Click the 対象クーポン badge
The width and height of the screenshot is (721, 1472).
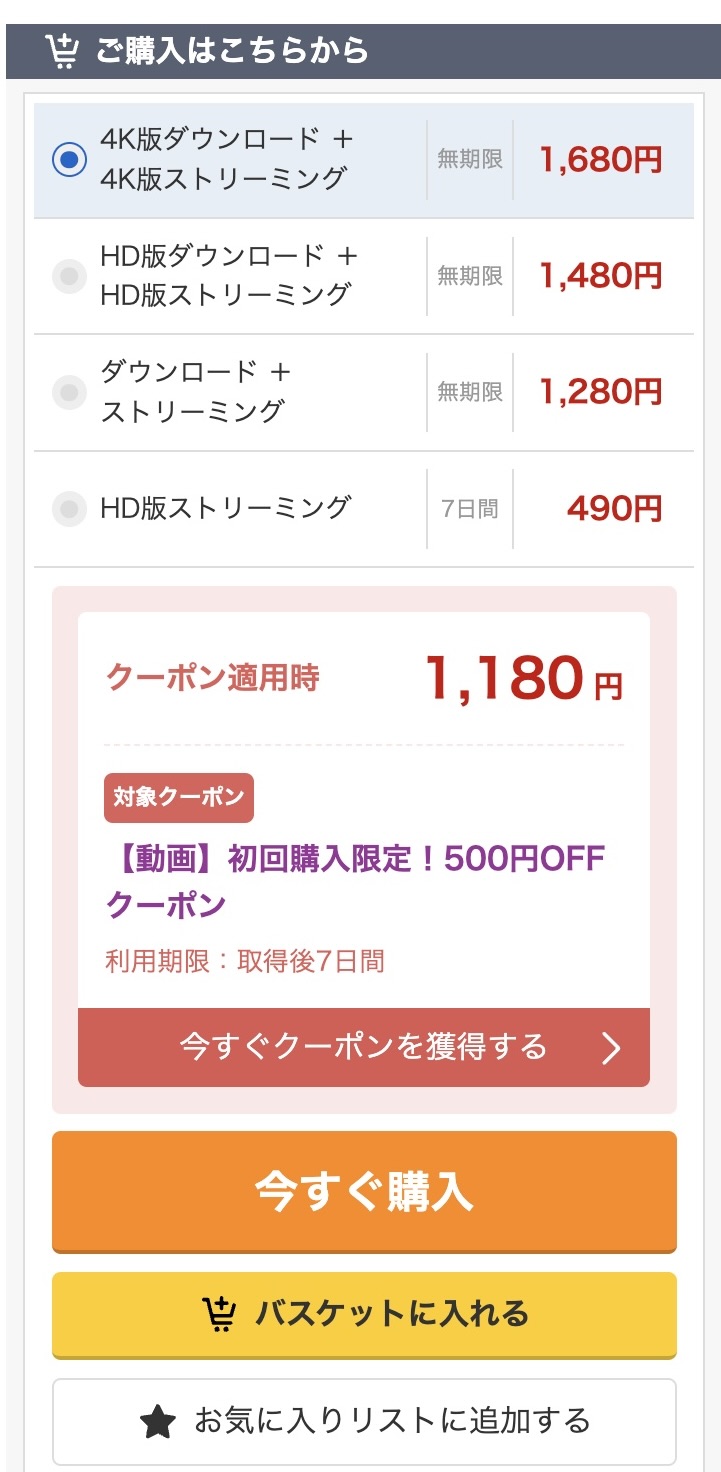178,797
